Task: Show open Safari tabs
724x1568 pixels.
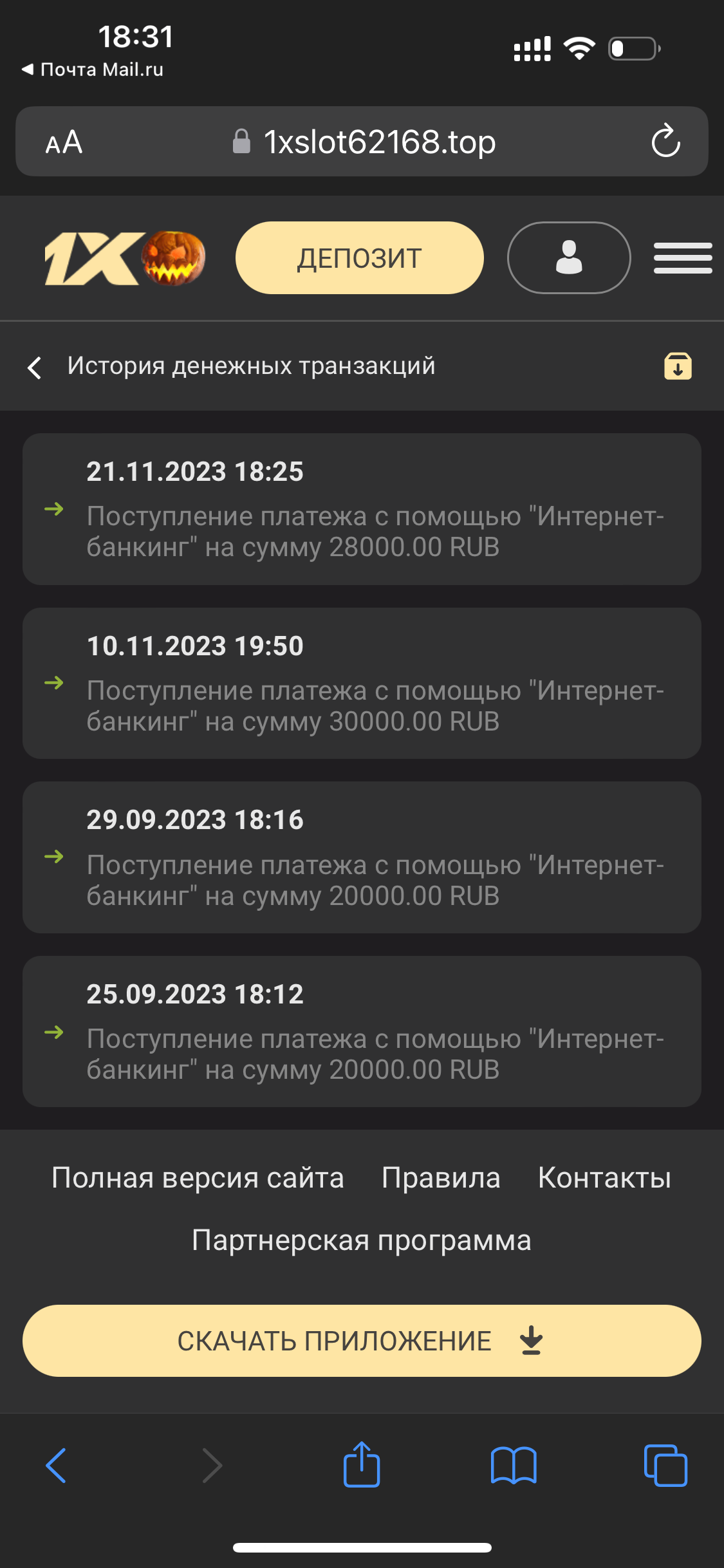Action: point(665,1466)
